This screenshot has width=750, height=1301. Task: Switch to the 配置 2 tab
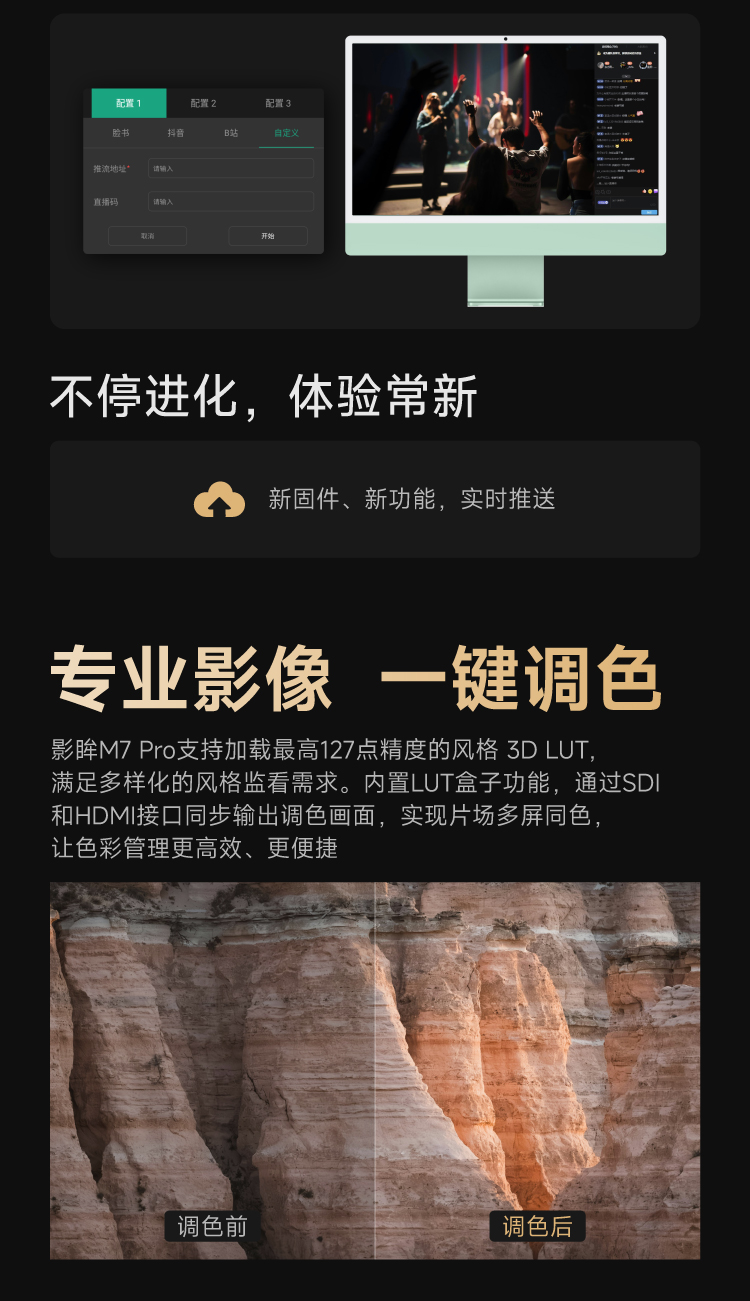(x=203, y=101)
